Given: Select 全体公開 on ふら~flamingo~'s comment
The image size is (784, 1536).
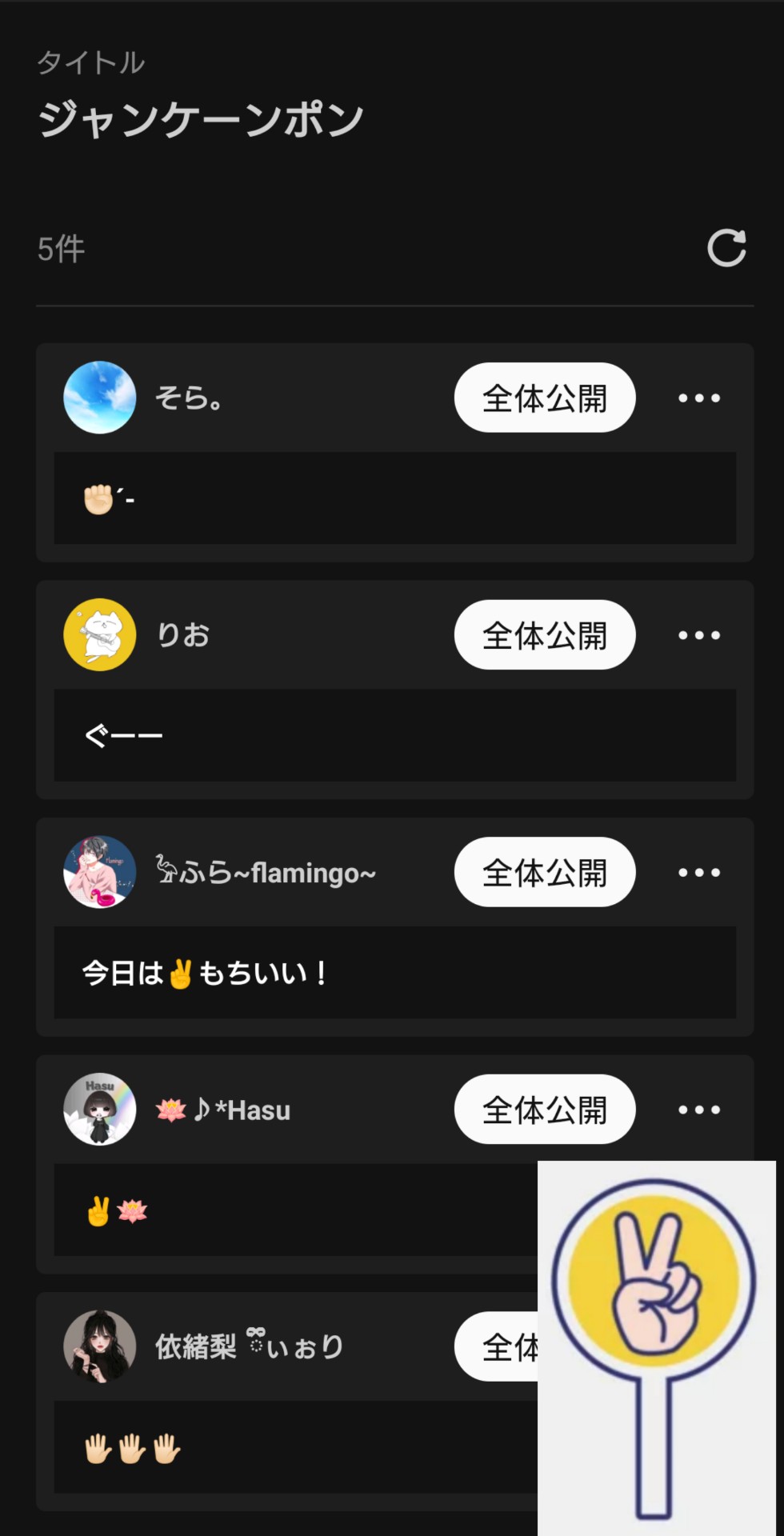Looking at the screenshot, I should 545,872.
